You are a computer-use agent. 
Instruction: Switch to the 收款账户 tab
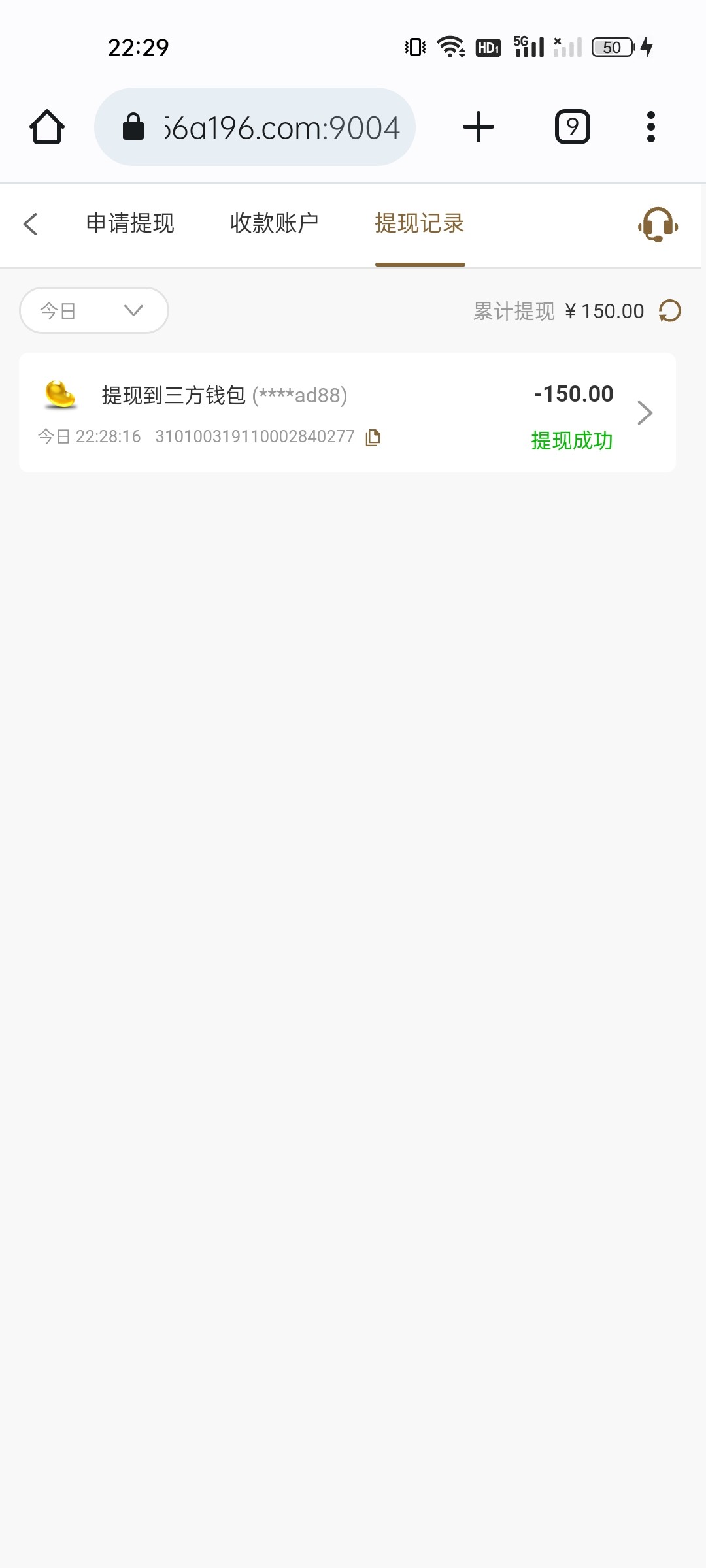point(275,223)
